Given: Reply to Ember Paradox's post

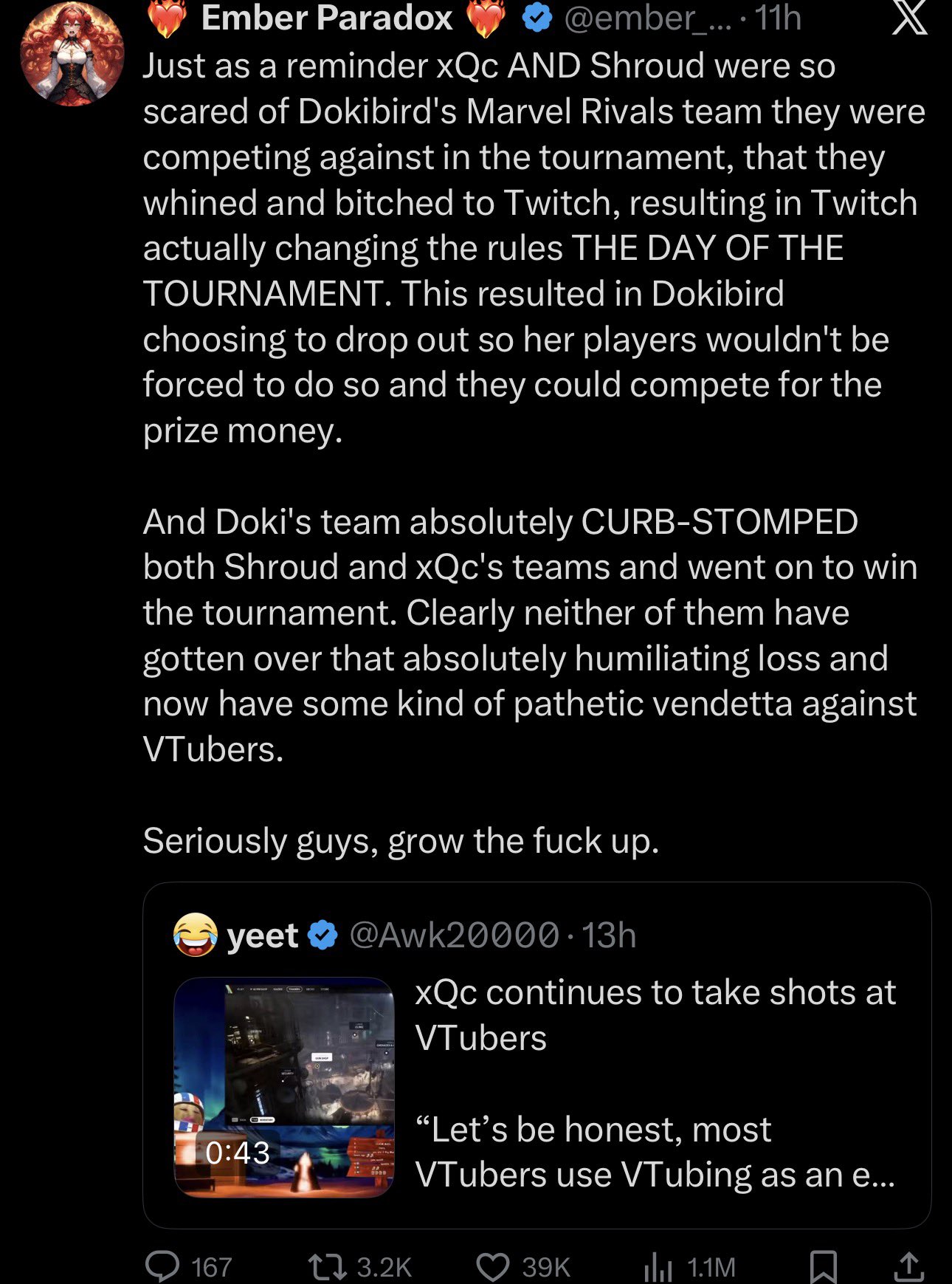Looking at the screenshot, I should point(162,1266).
